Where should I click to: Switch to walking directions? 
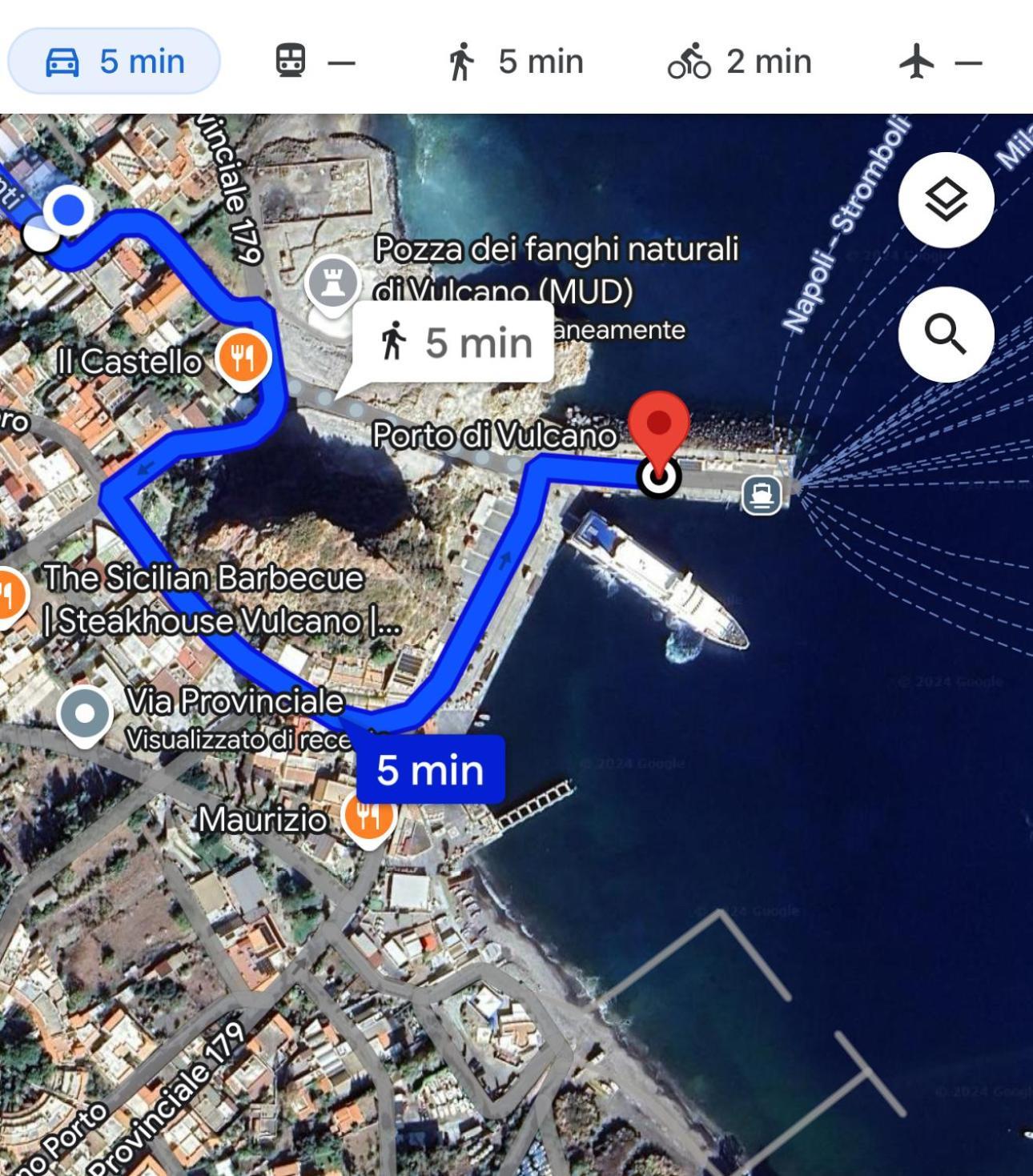(x=515, y=62)
